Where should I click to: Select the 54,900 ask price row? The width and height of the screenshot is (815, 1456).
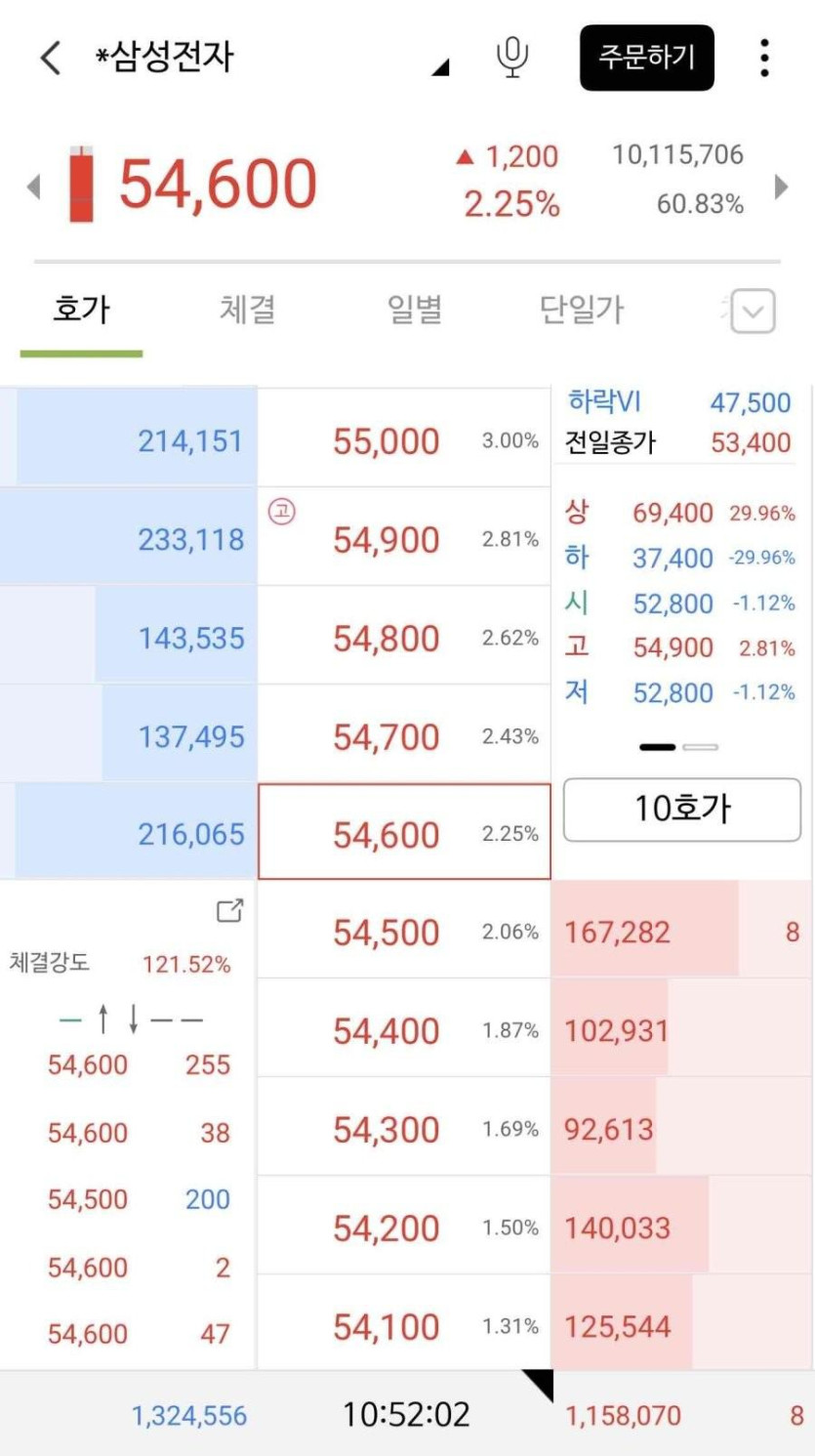404,537
